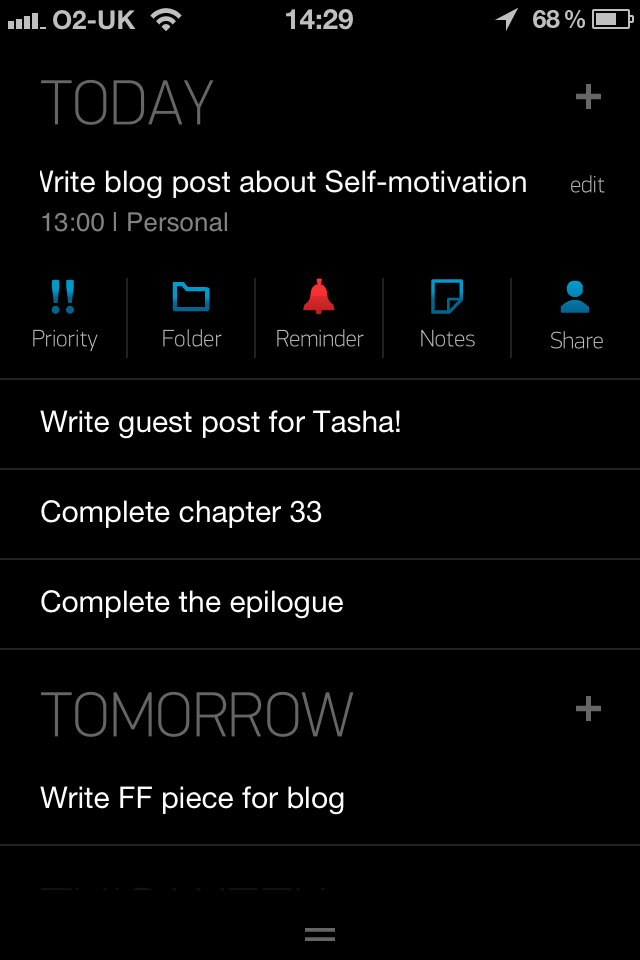Share the selected task
Screen dimensions: 640x960
pos(576,316)
